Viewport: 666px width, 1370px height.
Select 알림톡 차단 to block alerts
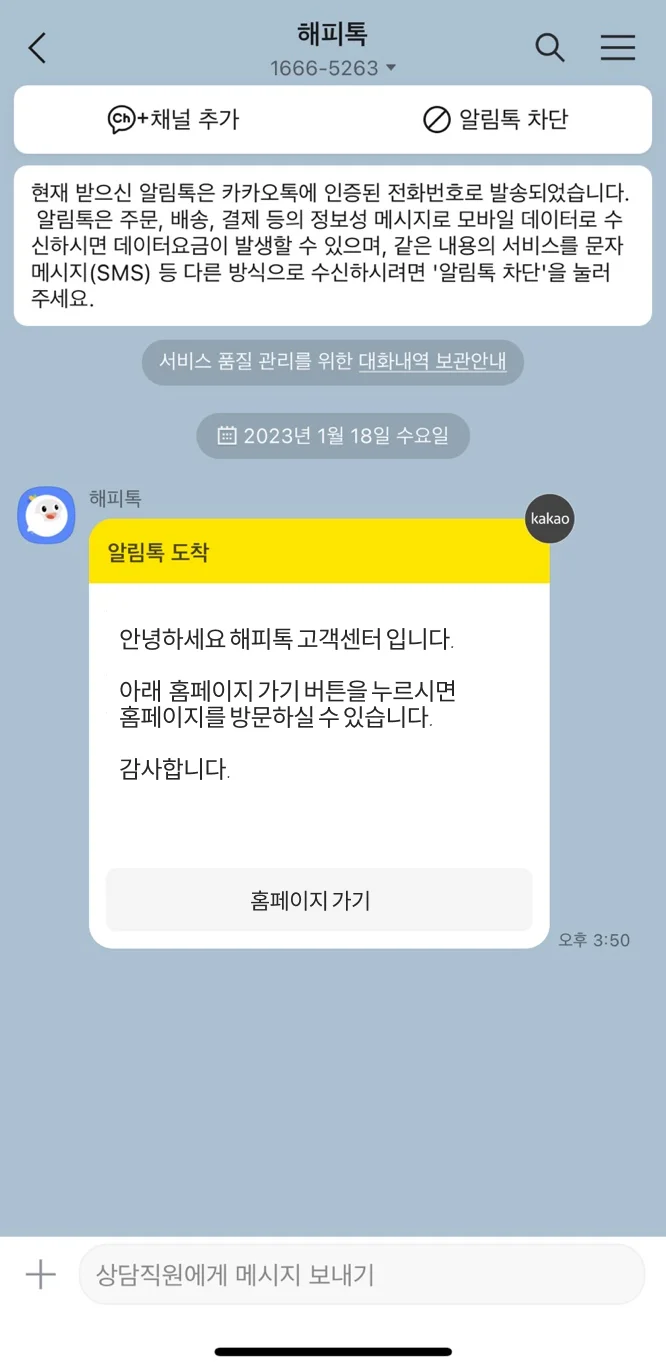(496, 120)
